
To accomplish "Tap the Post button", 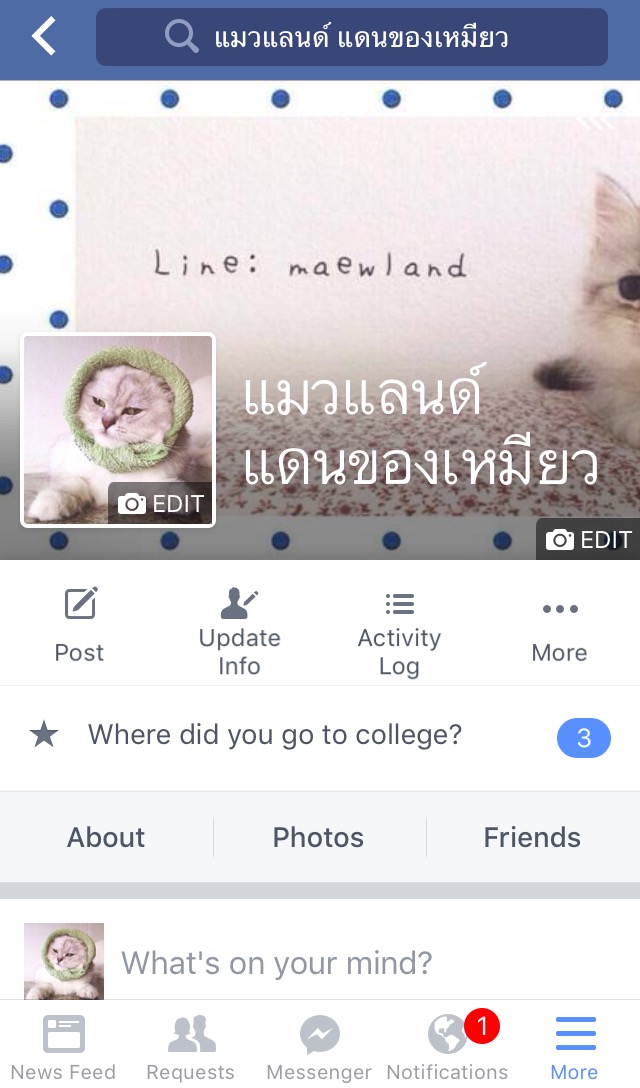I will pyautogui.click(x=80, y=625).
